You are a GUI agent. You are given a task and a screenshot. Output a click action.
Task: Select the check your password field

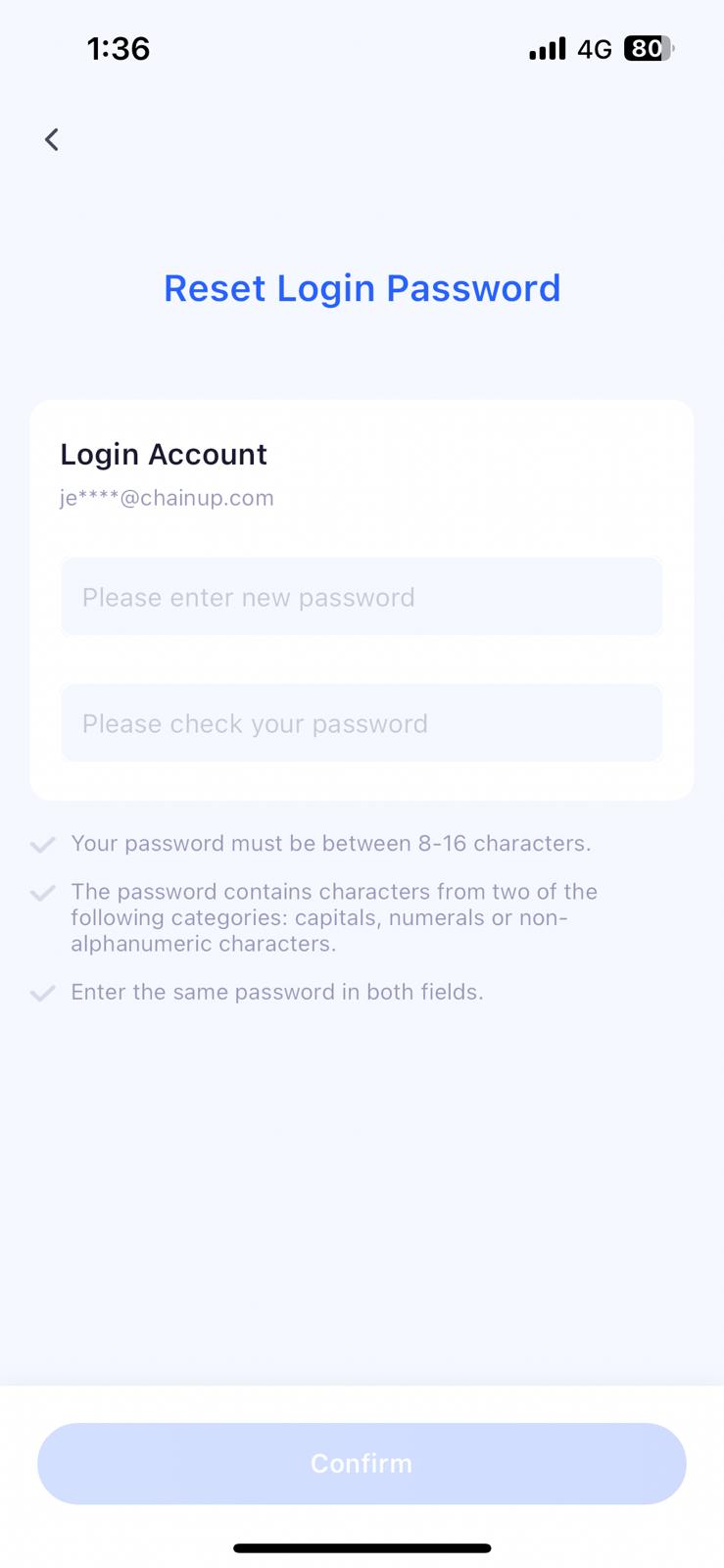(362, 723)
